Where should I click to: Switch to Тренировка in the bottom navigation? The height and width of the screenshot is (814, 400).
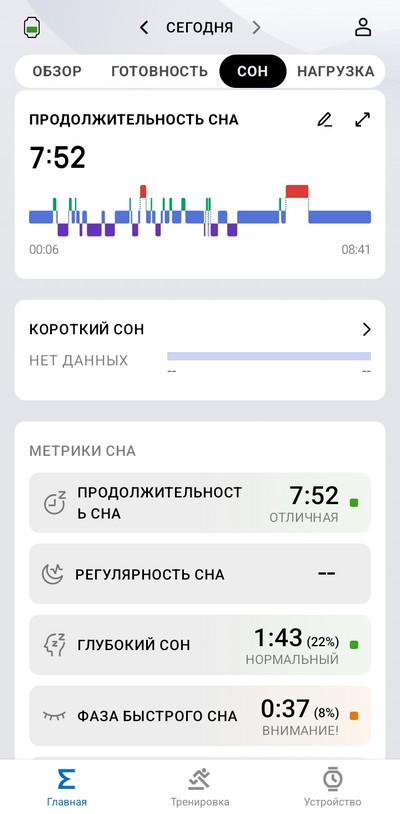tap(200, 788)
